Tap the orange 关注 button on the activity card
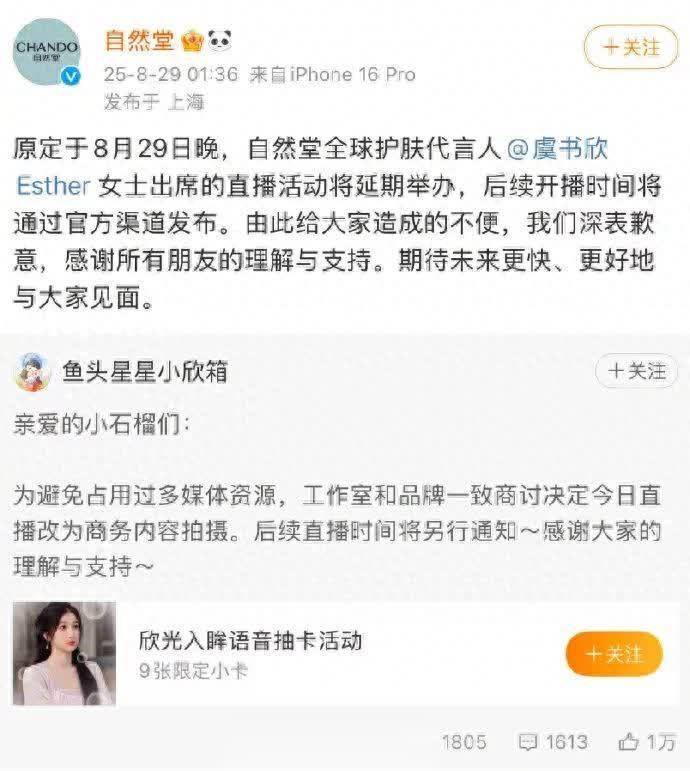 click(614, 654)
